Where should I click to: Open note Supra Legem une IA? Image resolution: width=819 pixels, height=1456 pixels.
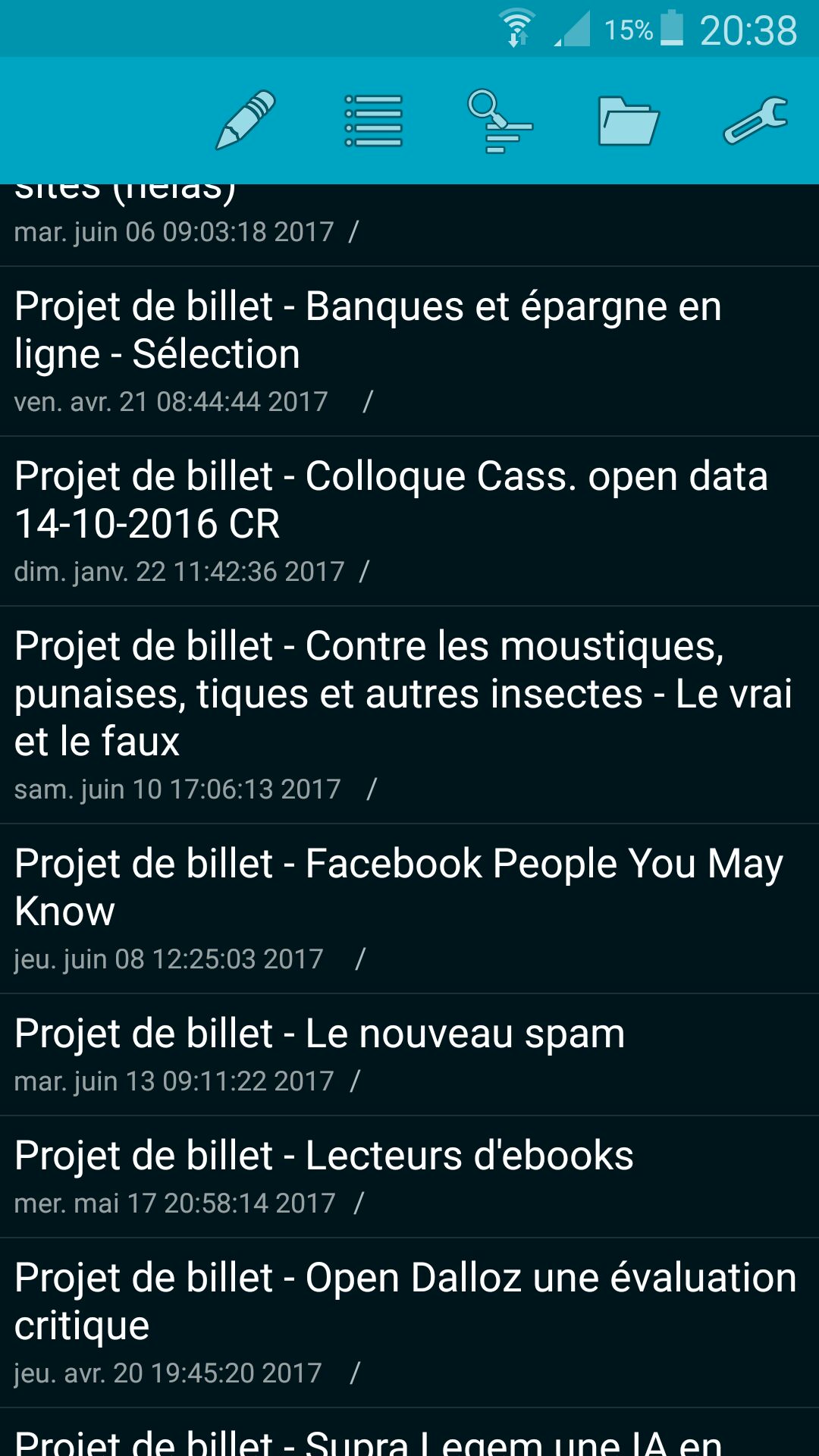pos(409,1432)
